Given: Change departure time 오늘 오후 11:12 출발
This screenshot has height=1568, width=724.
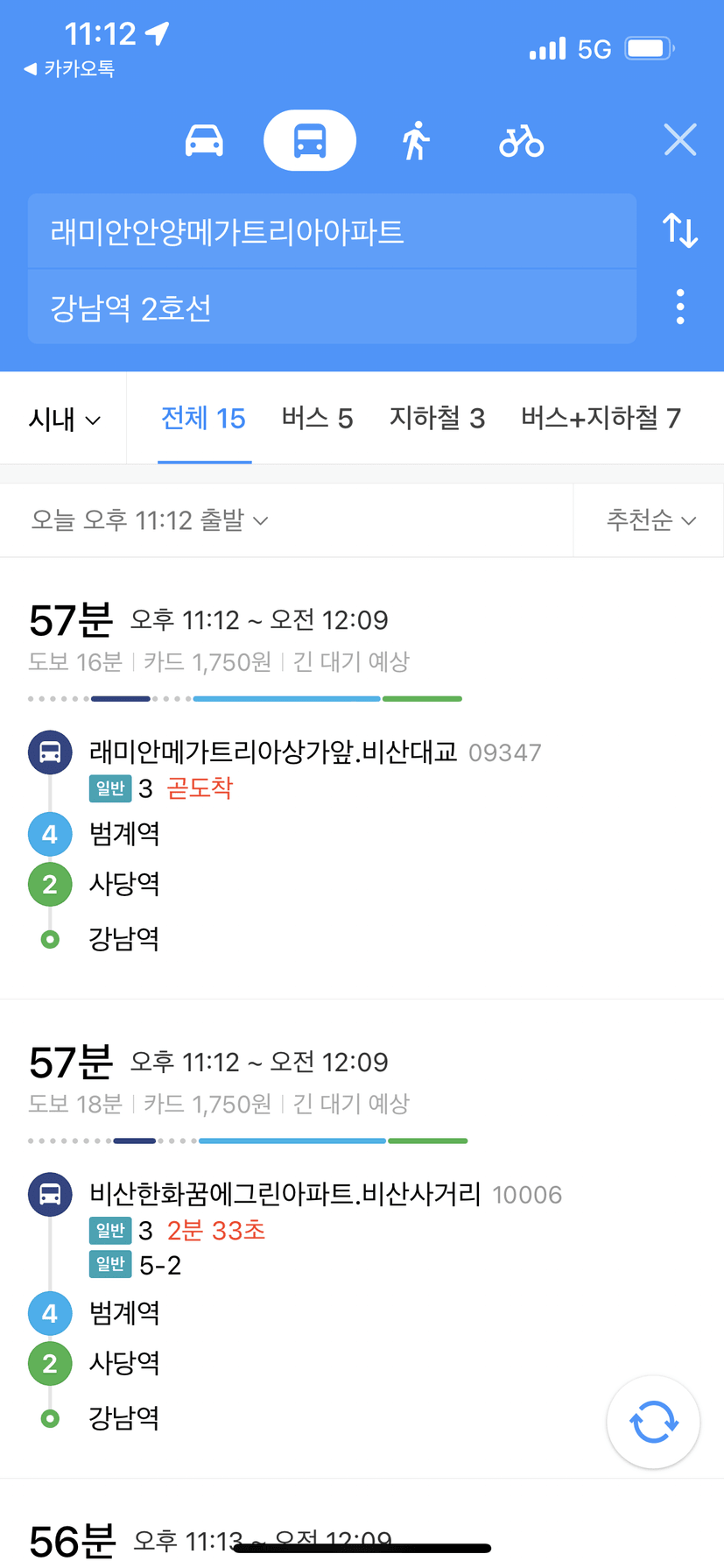Looking at the screenshot, I should [x=150, y=520].
